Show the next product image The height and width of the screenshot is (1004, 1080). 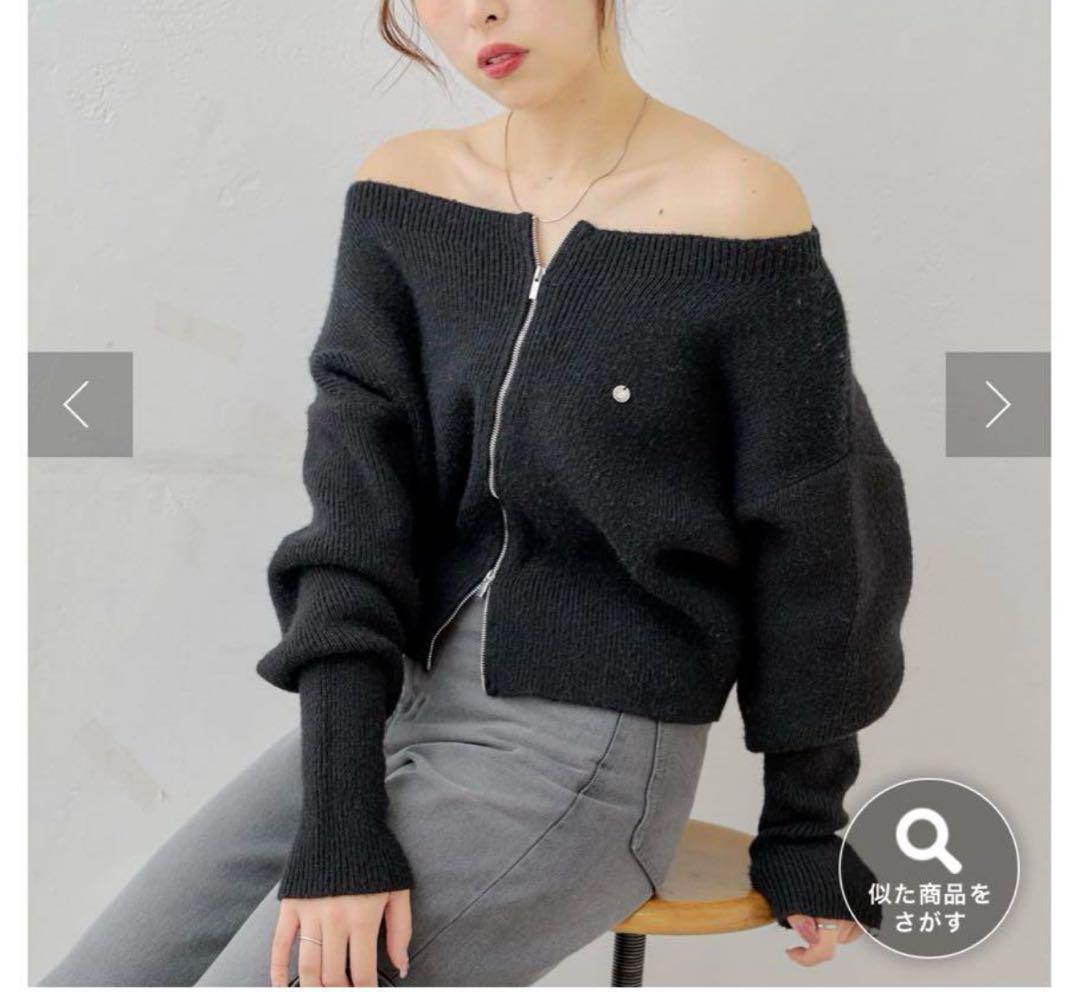(x=997, y=404)
